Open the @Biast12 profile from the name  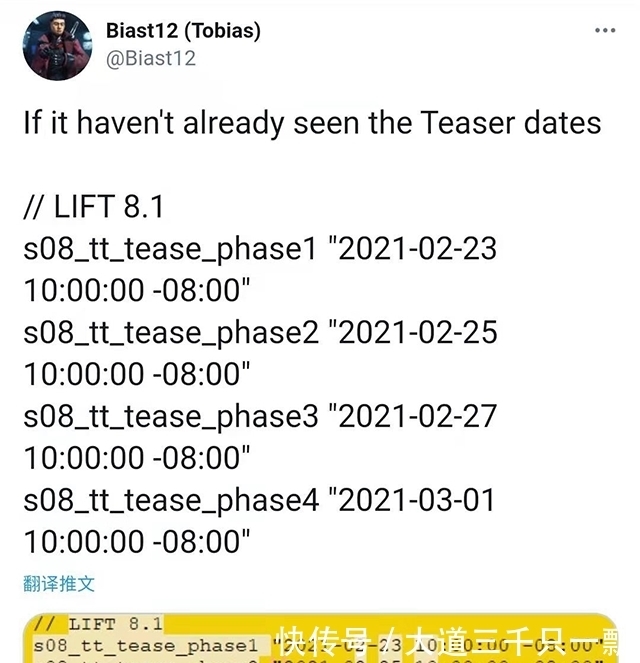pyautogui.click(x=183, y=31)
